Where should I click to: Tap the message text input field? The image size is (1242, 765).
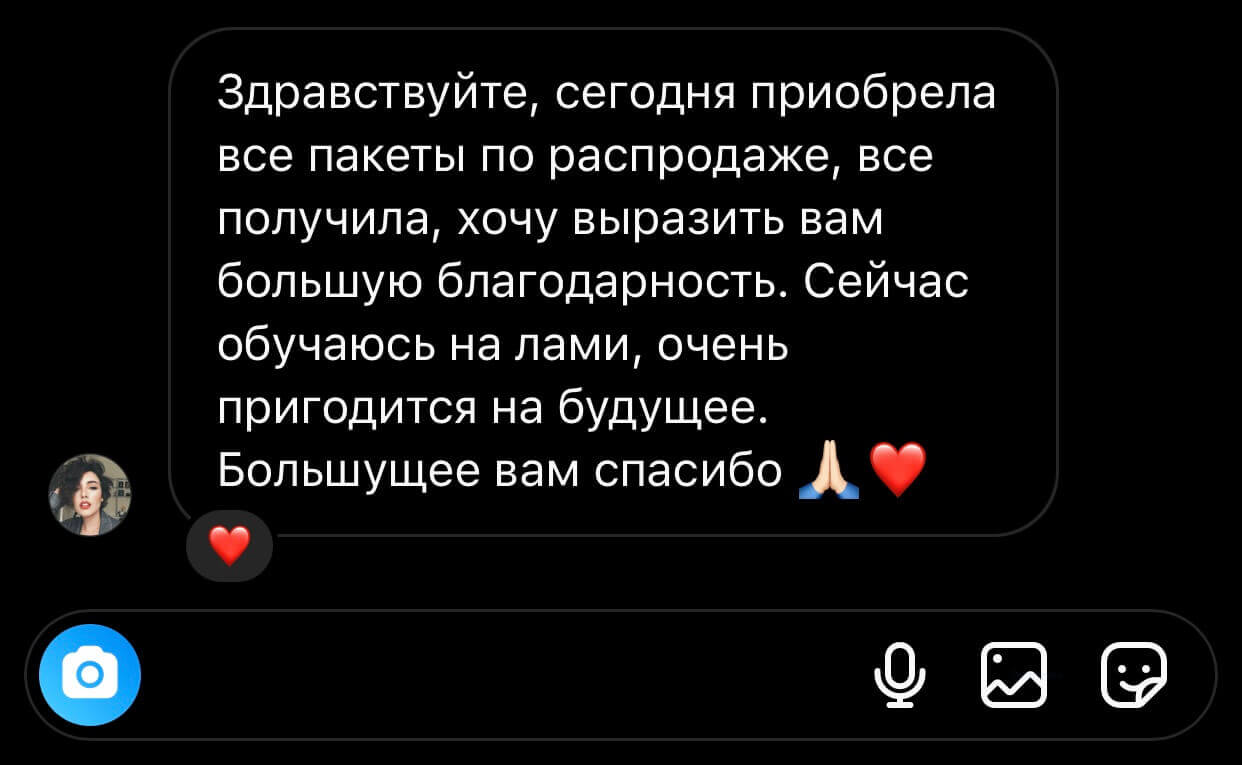coord(500,675)
